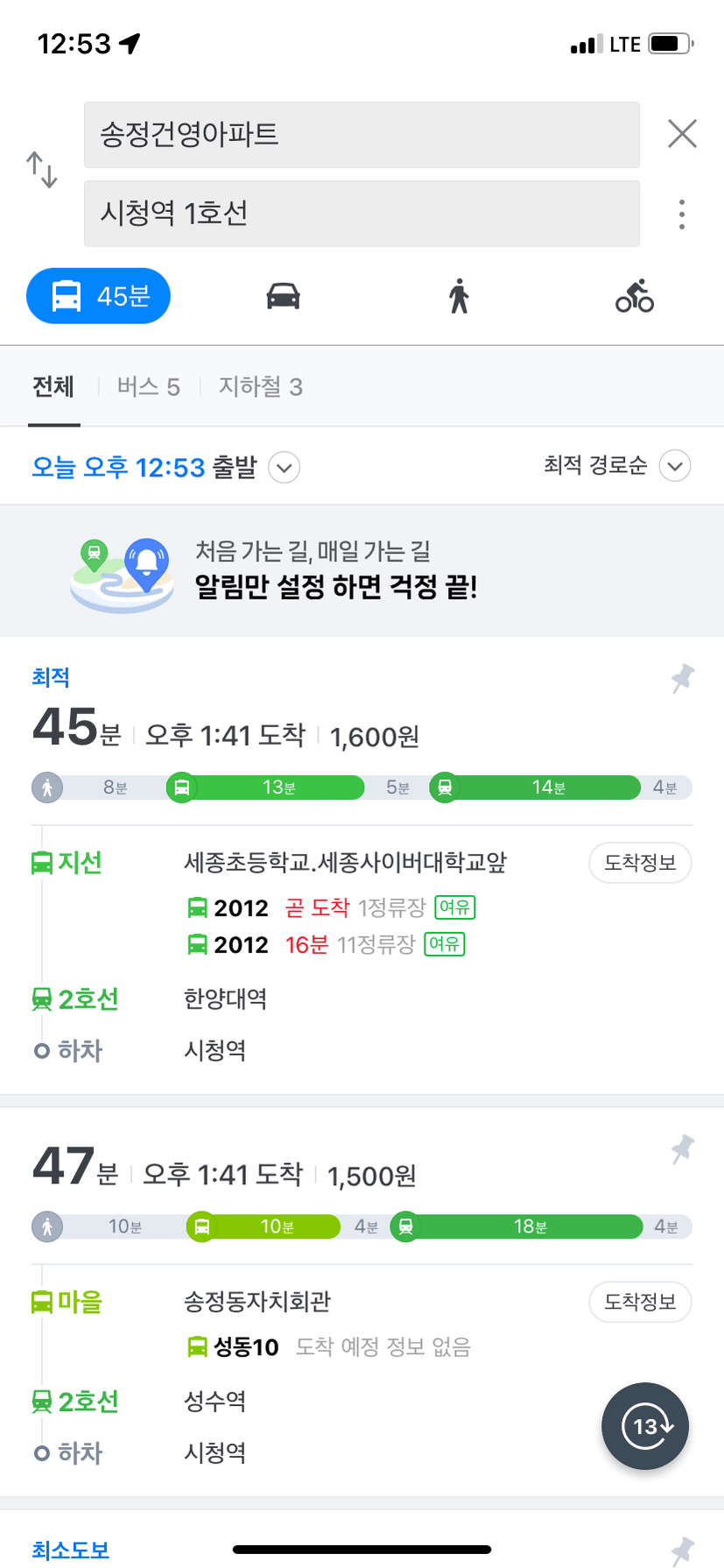Switch to walking directions
This screenshot has height=1568, width=724.
(459, 296)
